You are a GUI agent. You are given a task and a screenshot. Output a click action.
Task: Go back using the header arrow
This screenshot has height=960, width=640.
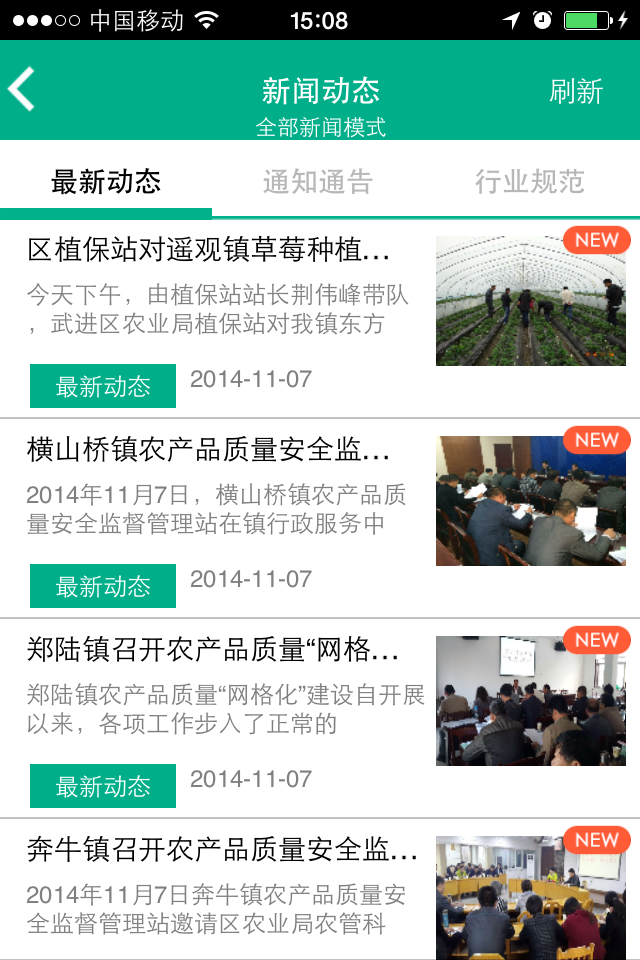tap(23, 90)
